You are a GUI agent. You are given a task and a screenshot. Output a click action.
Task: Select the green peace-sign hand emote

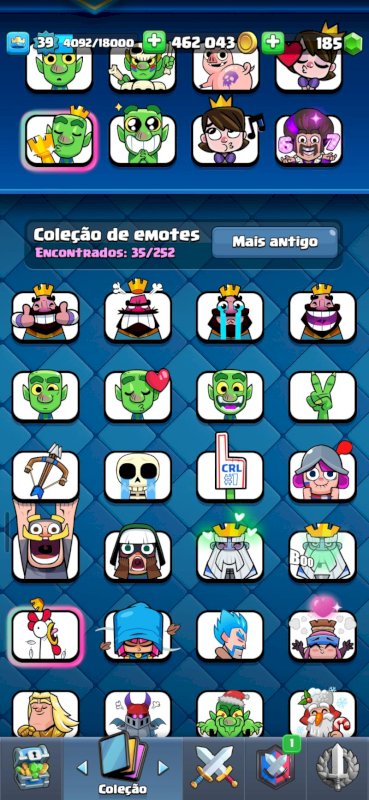click(322, 396)
